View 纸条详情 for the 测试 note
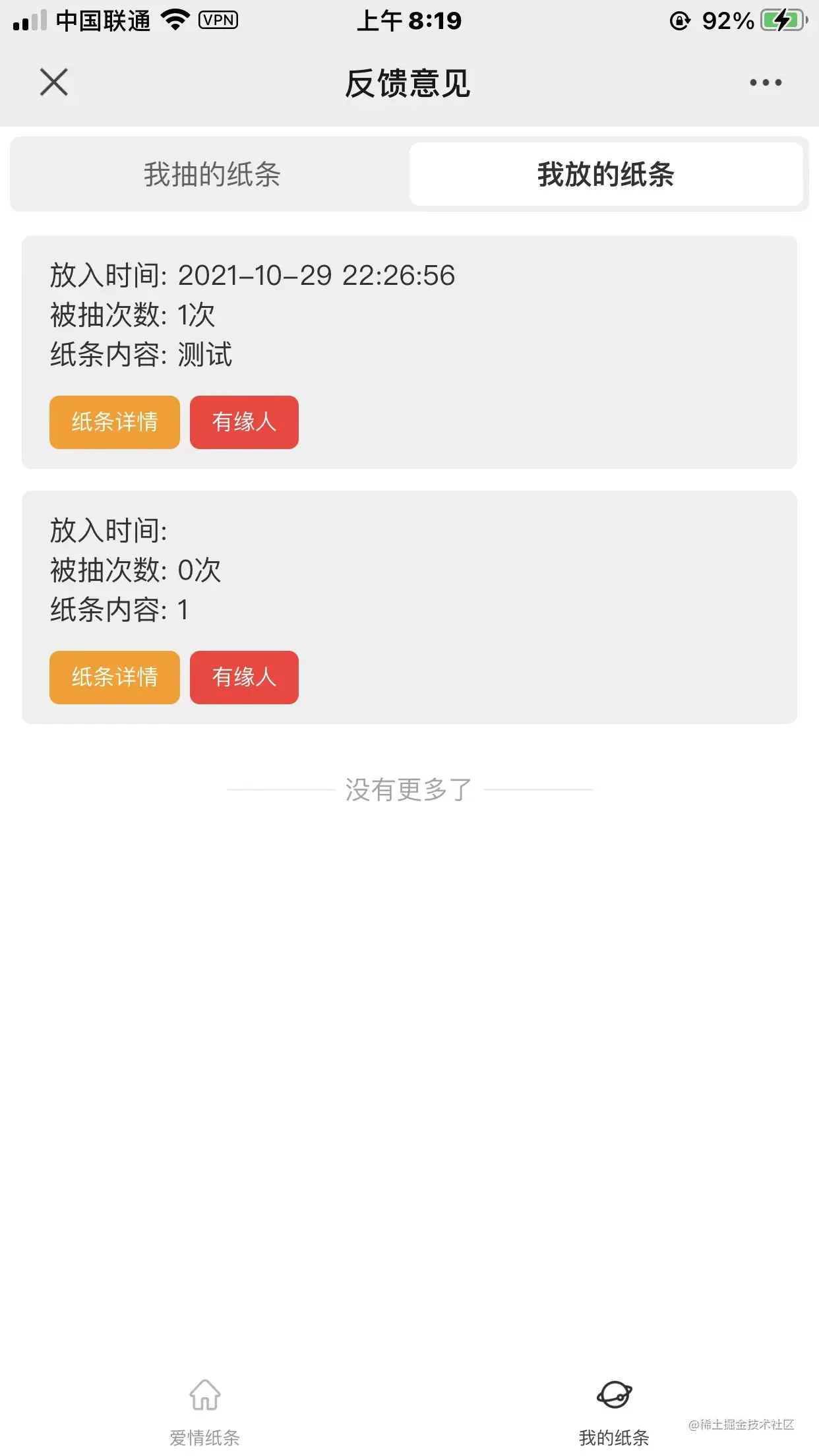 coord(115,422)
